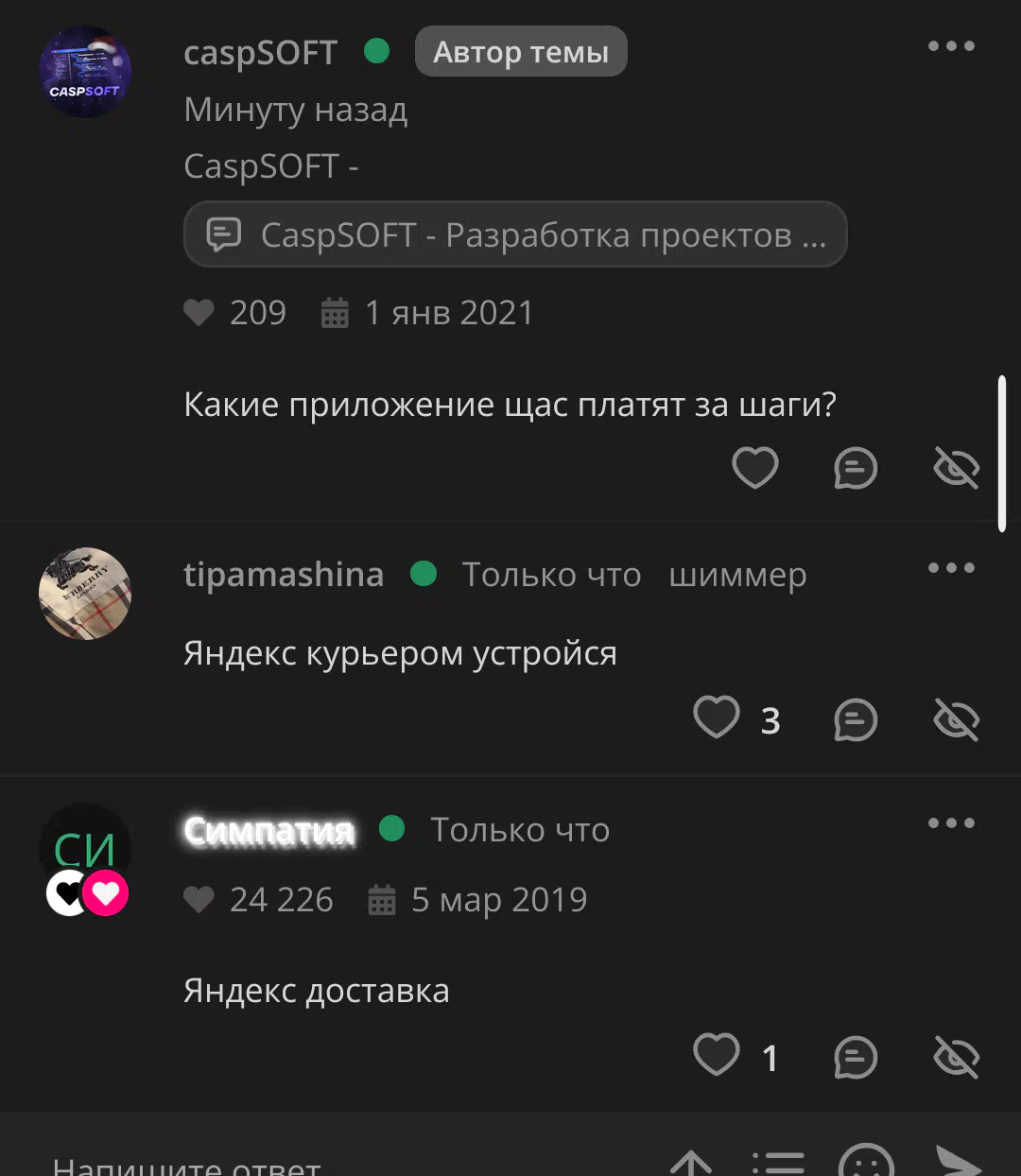Like Симпатия's Яндекс доставка comment
The width and height of the screenshot is (1021, 1176).
[x=717, y=1055]
